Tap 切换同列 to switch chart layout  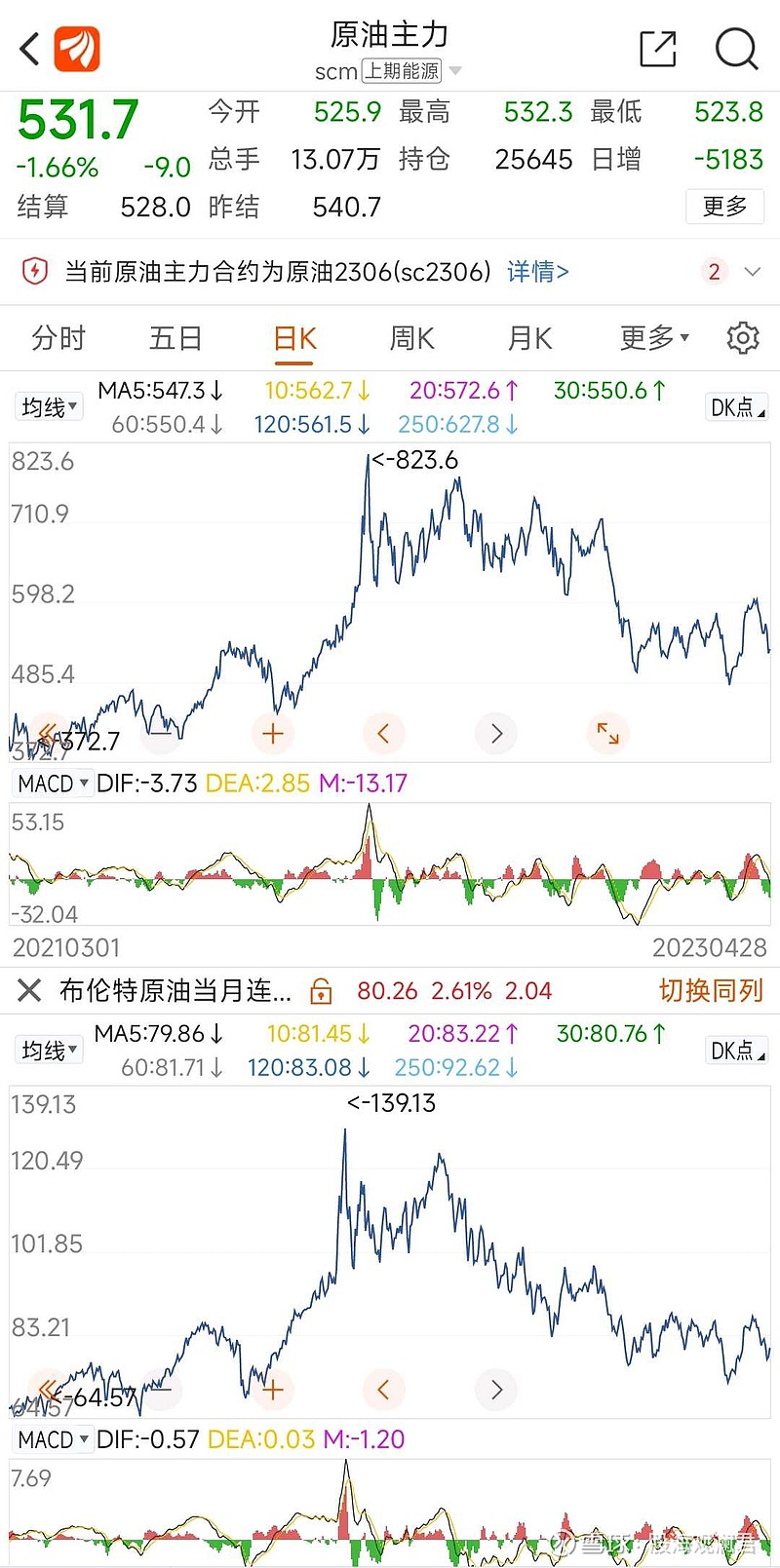(x=711, y=991)
